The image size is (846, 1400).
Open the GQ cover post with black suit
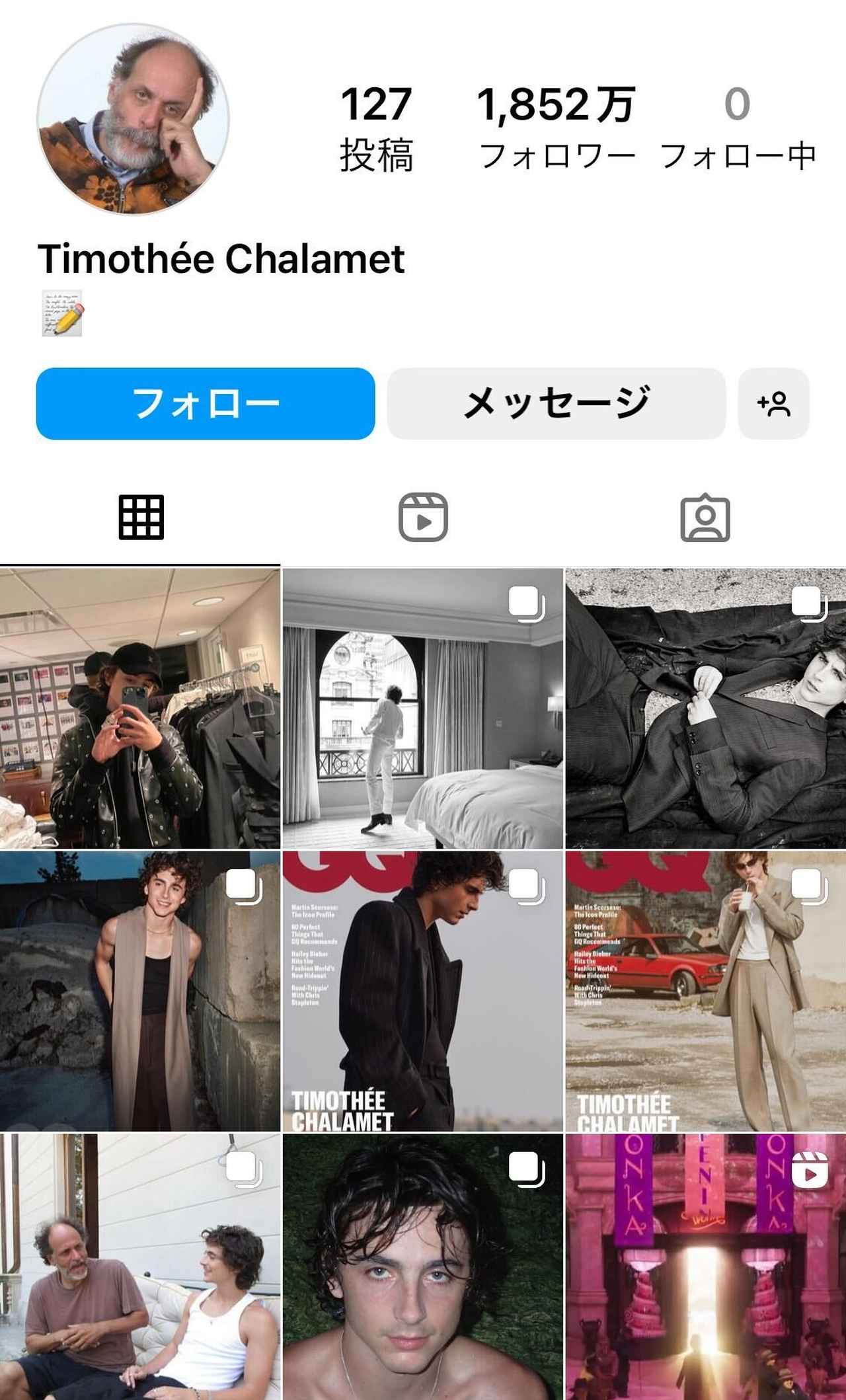[x=423, y=992]
